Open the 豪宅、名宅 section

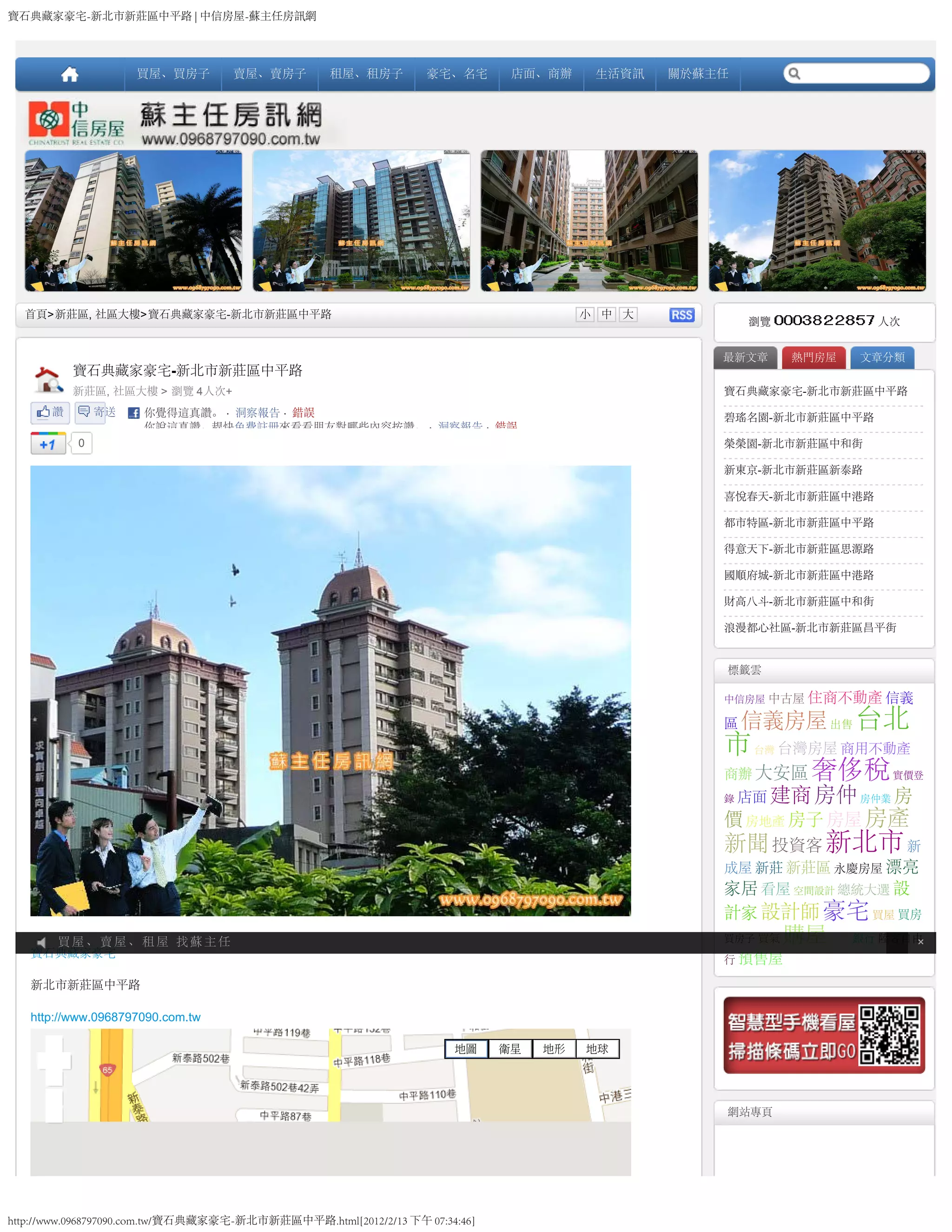tap(456, 74)
